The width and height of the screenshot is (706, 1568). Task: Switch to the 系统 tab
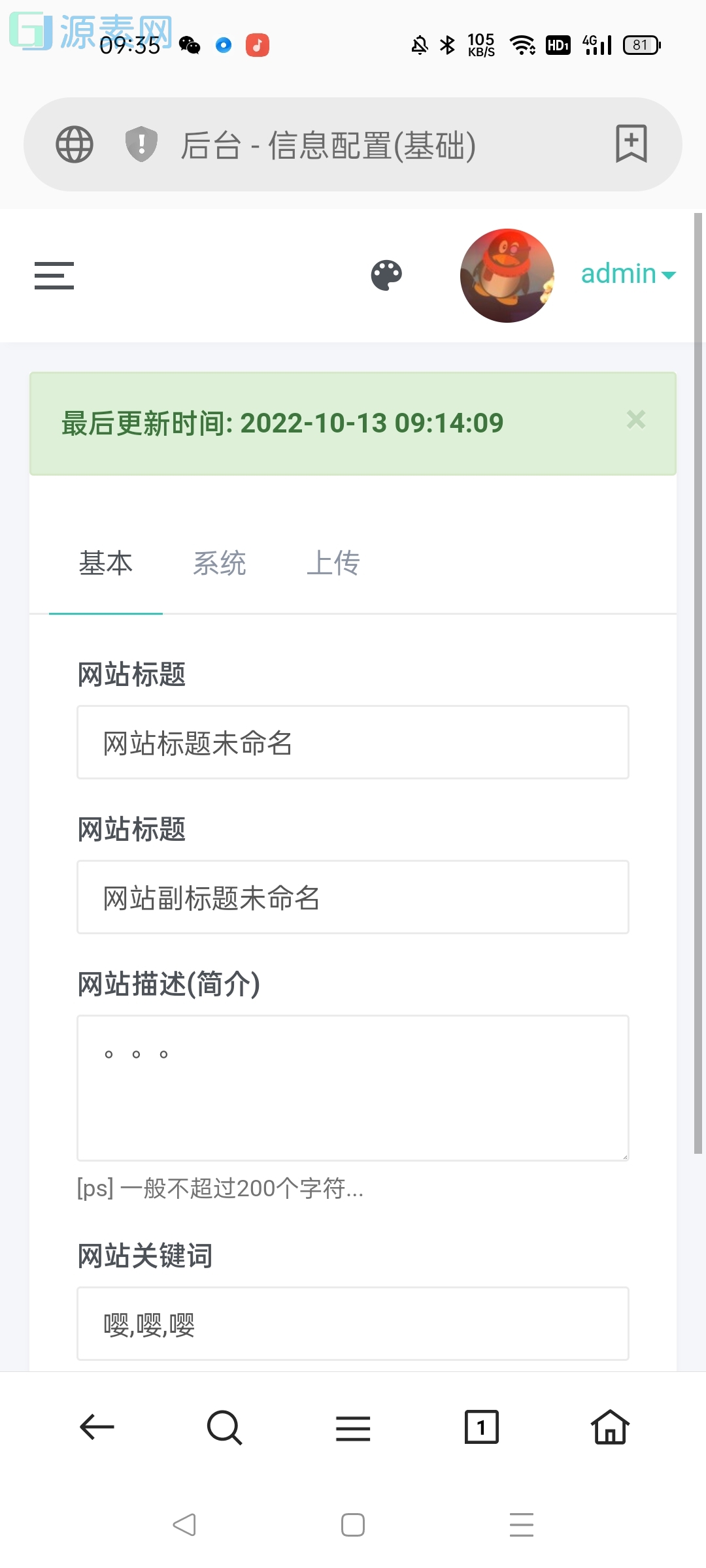click(220, 563)
